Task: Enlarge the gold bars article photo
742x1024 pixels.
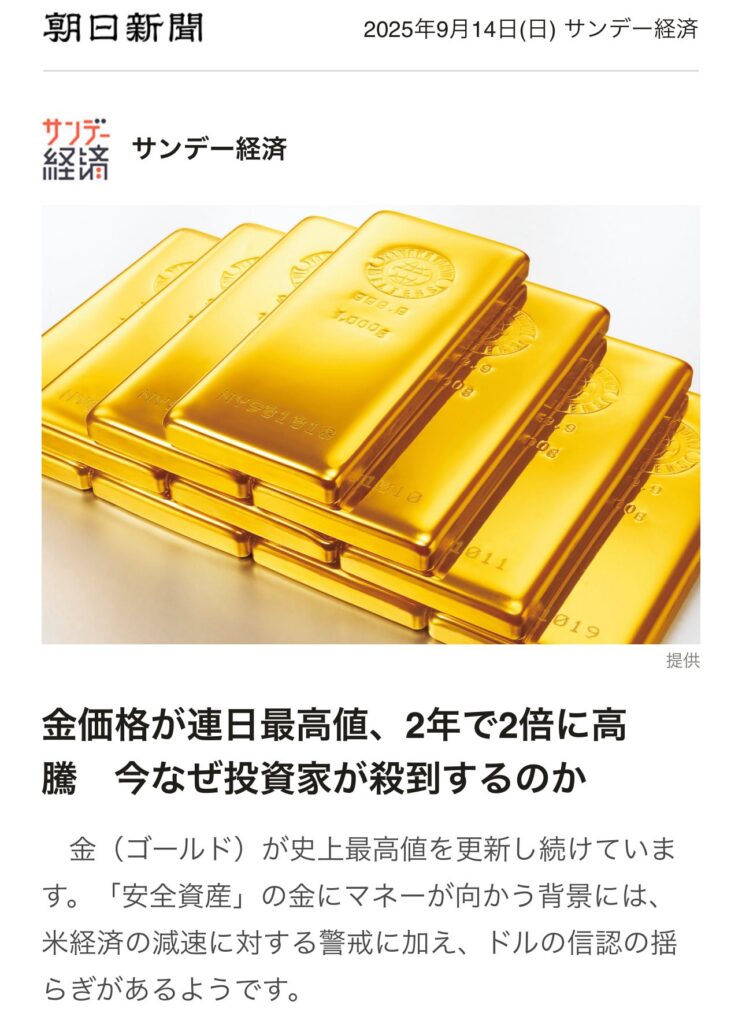Action: 370,425
